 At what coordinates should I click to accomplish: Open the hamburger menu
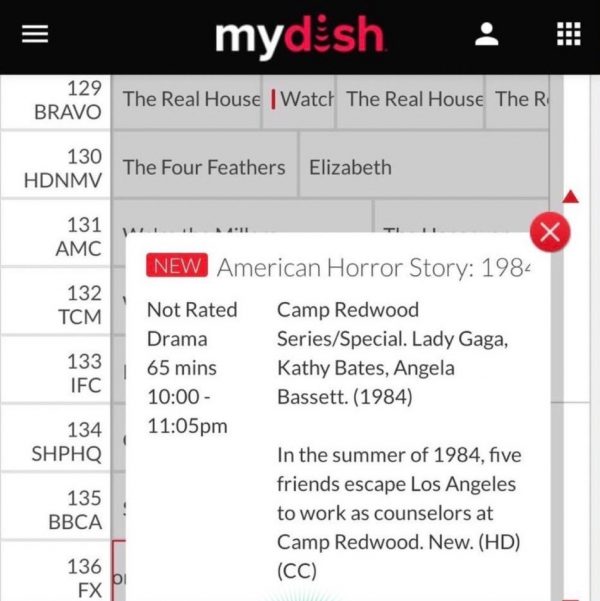pos(35,35)
